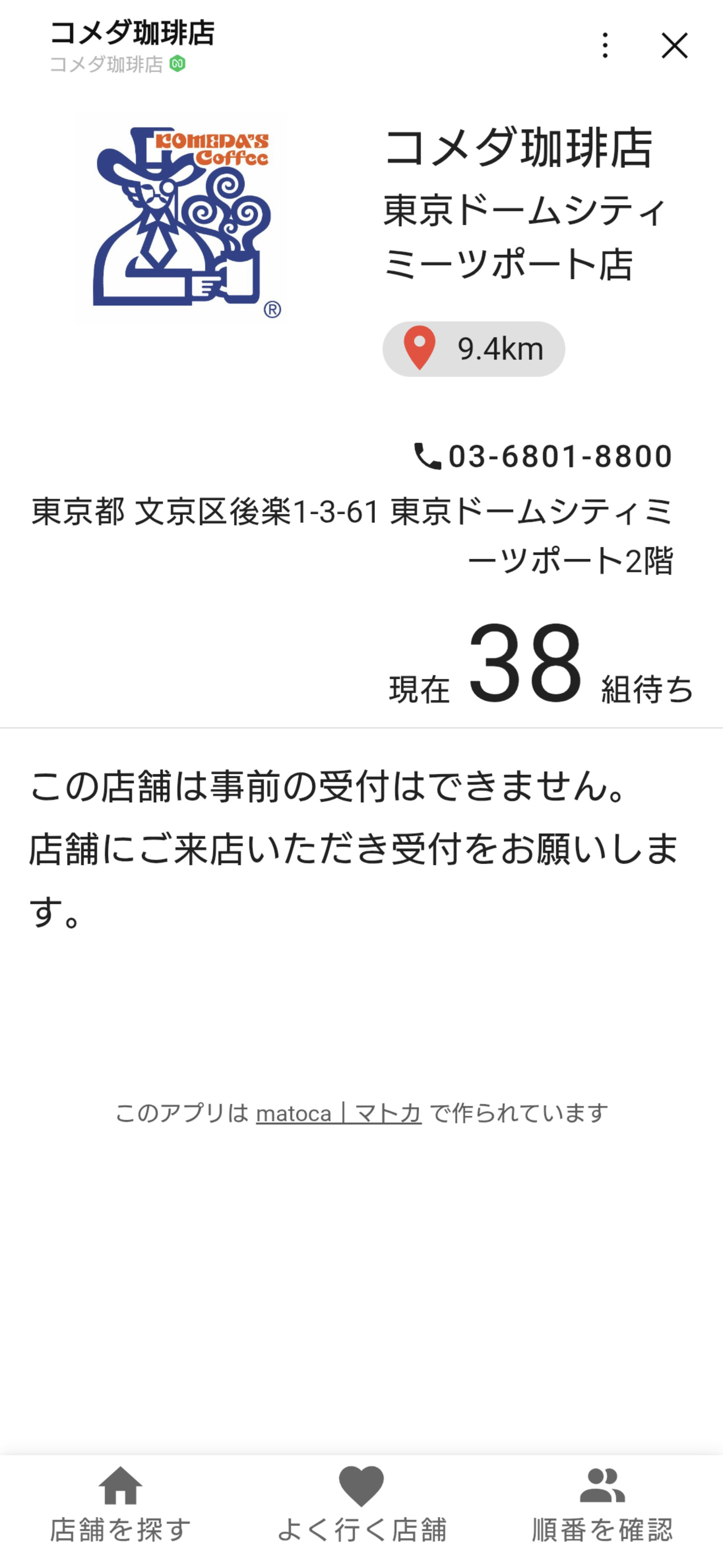Call the store at 03-6801-8800
This screenshot has width=723, height=1568.
click(x=544, y=457)
